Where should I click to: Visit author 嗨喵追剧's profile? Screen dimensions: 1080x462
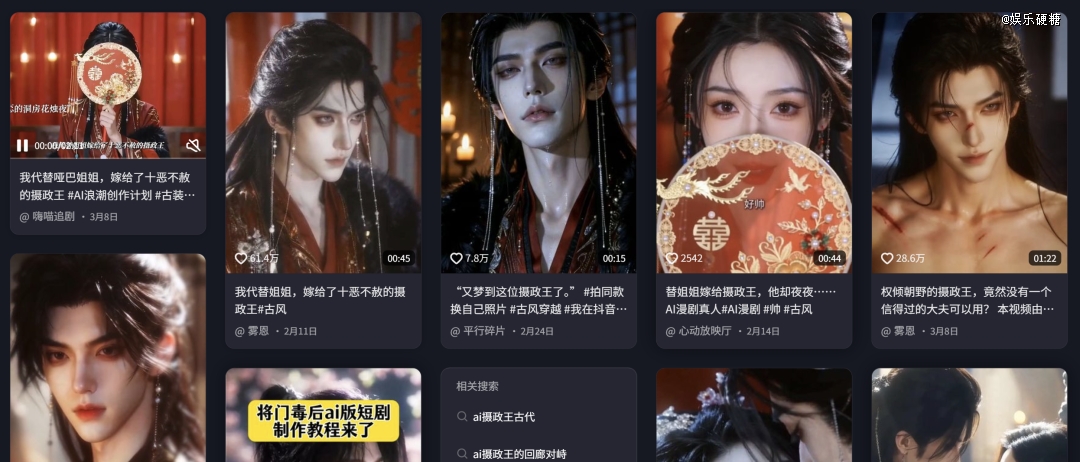54,216
